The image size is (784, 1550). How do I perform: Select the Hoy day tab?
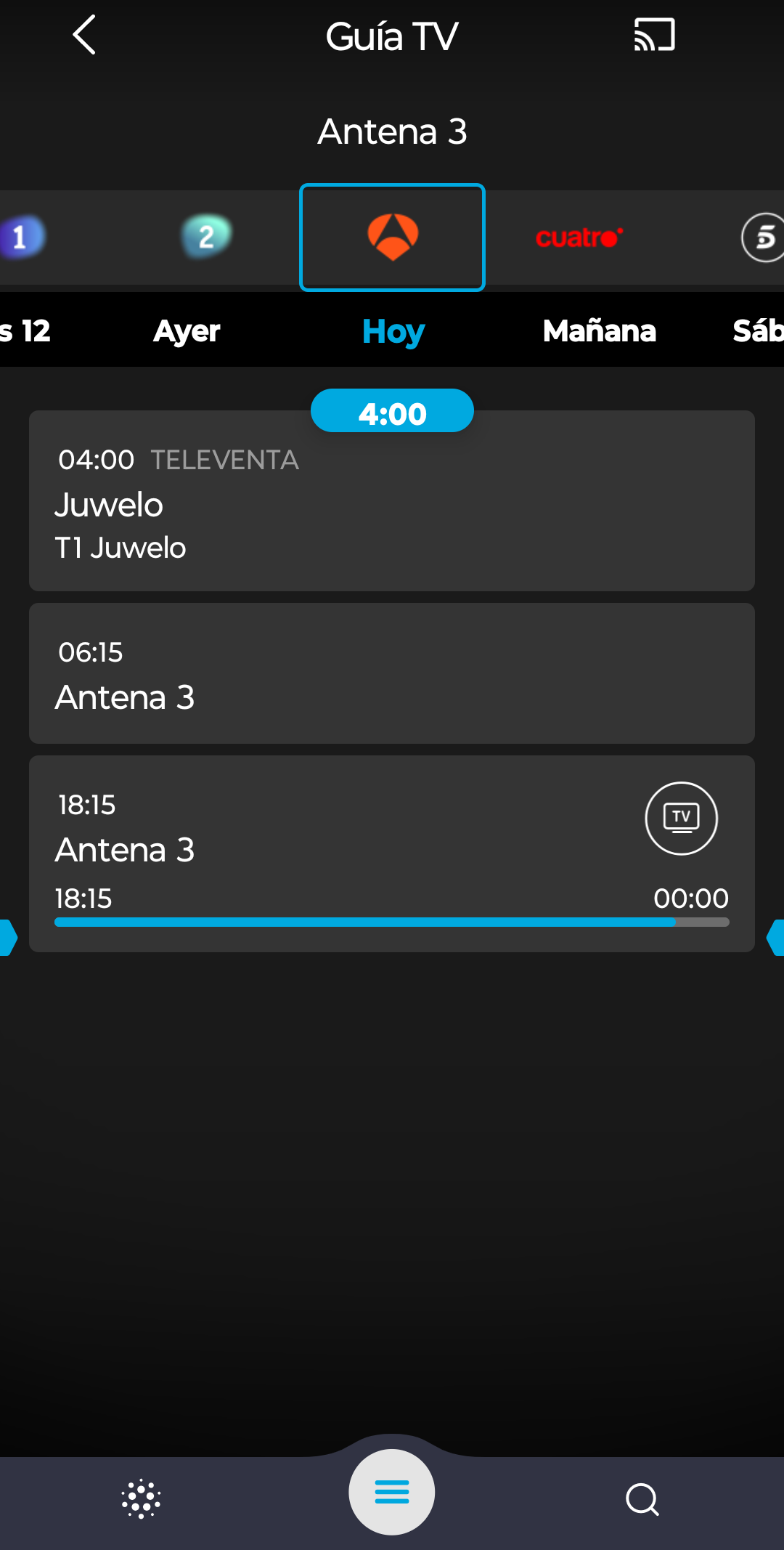393,331
